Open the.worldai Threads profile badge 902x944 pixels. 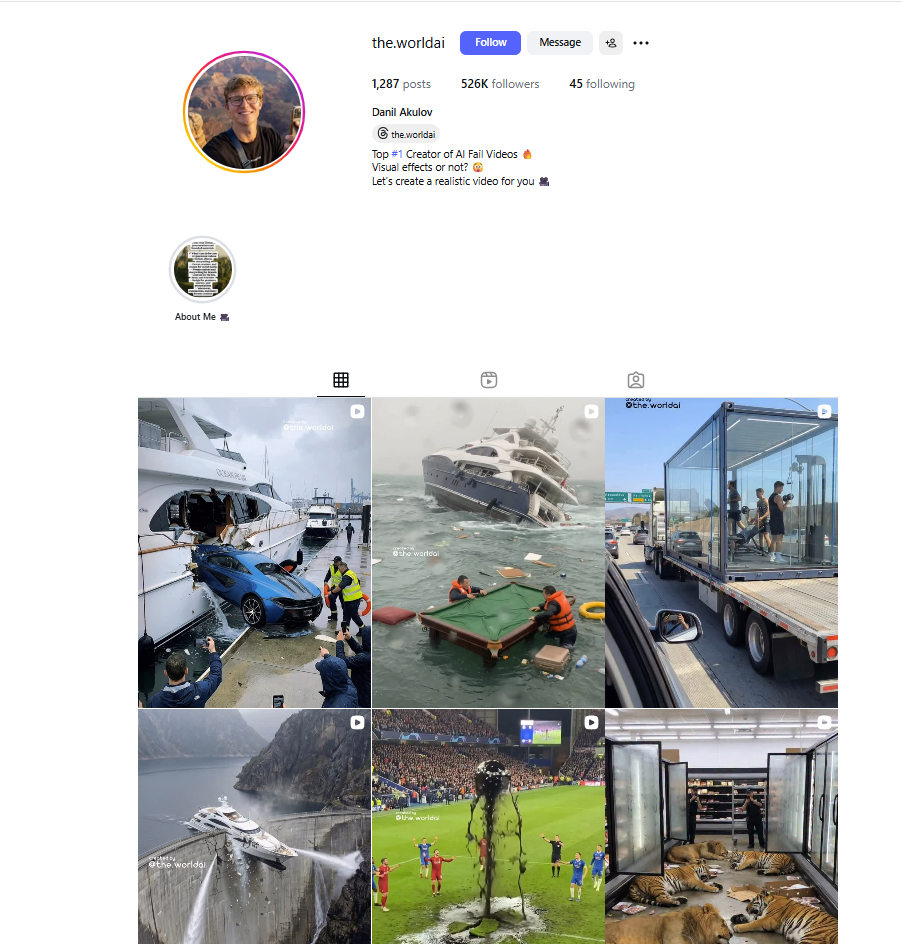(406, 134)
